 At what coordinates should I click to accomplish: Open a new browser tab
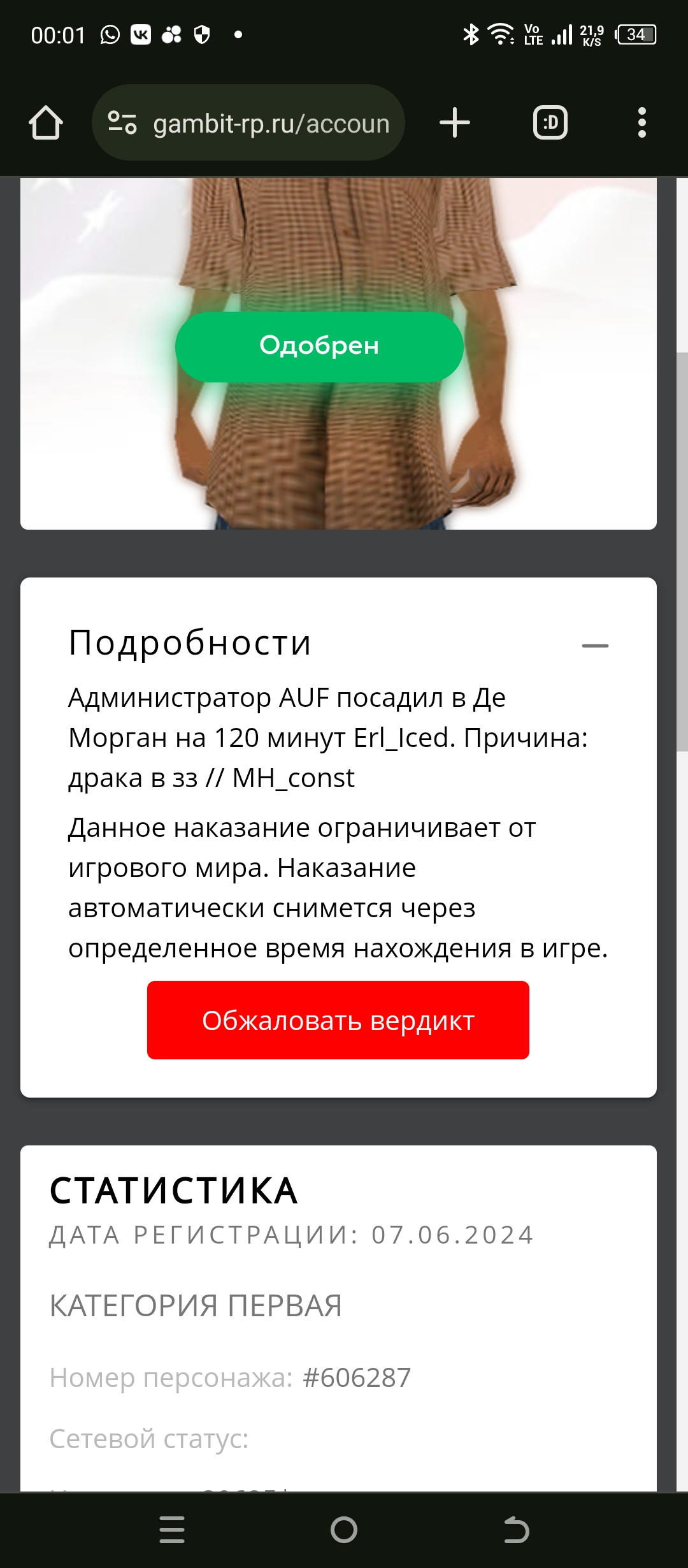click(455, 122)
